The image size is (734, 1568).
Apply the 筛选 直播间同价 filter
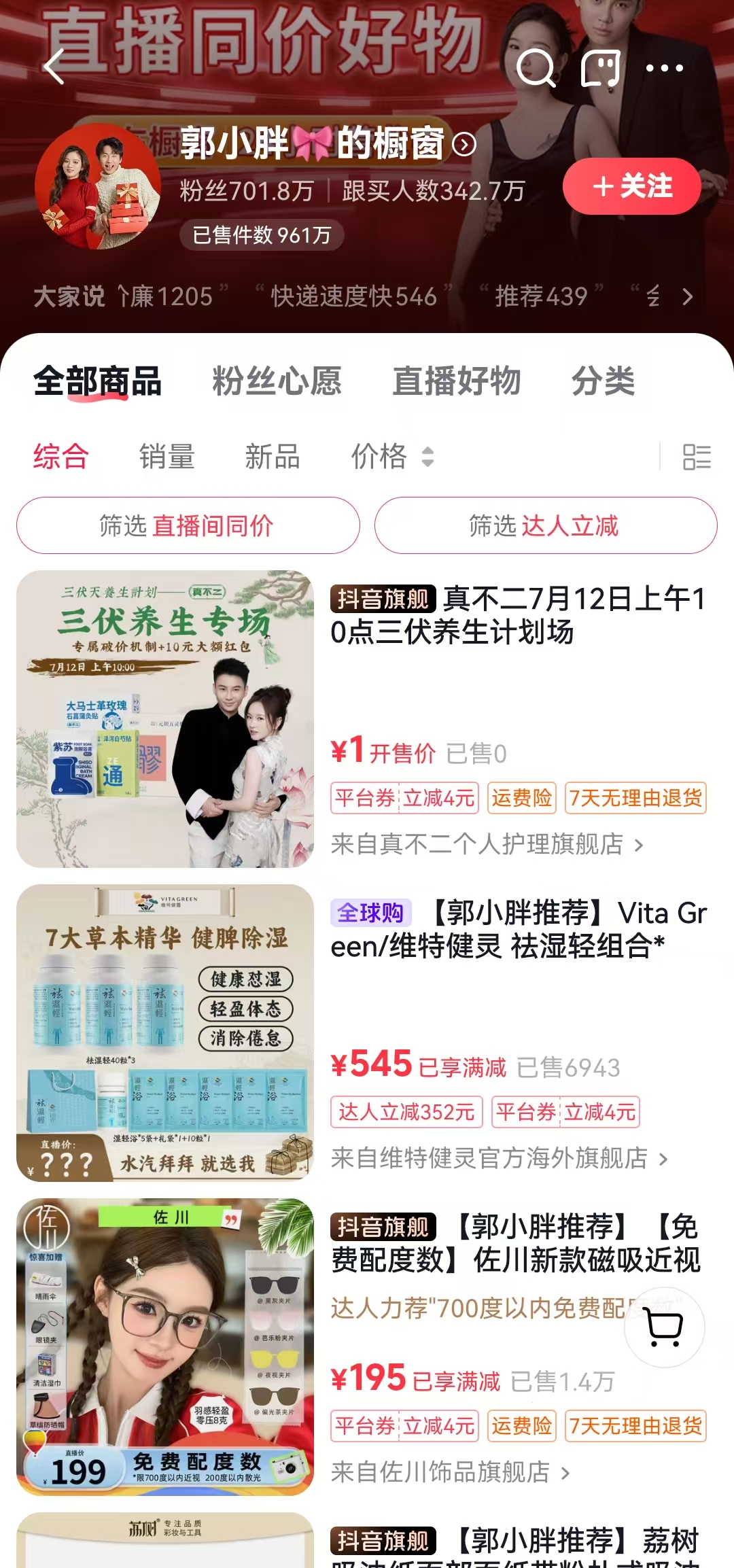[188, 525]
